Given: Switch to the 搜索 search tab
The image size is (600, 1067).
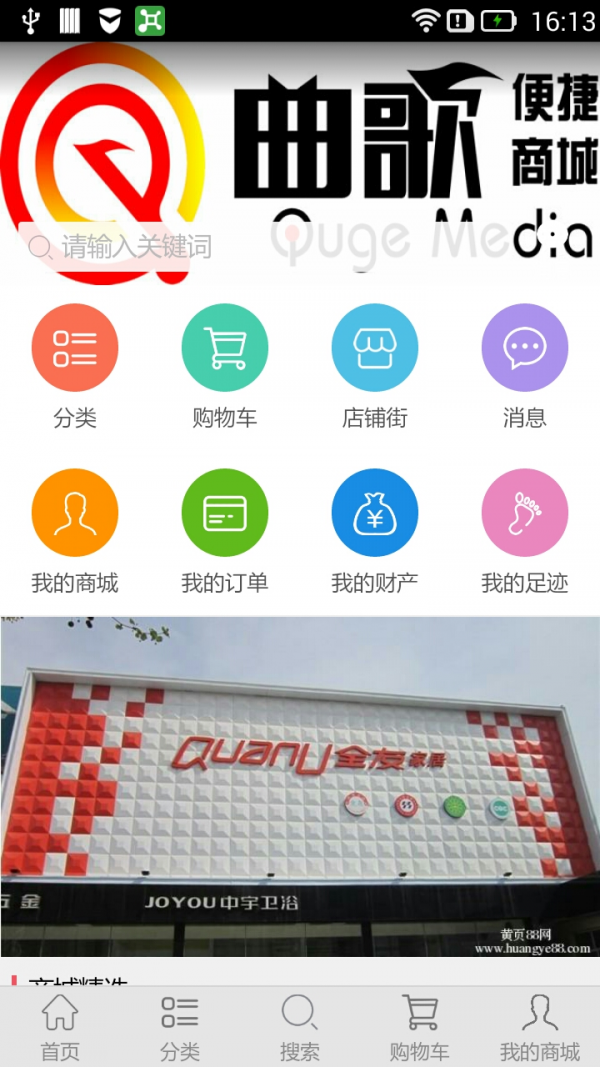Looking at the screenshot, I should coord(300,1027).
